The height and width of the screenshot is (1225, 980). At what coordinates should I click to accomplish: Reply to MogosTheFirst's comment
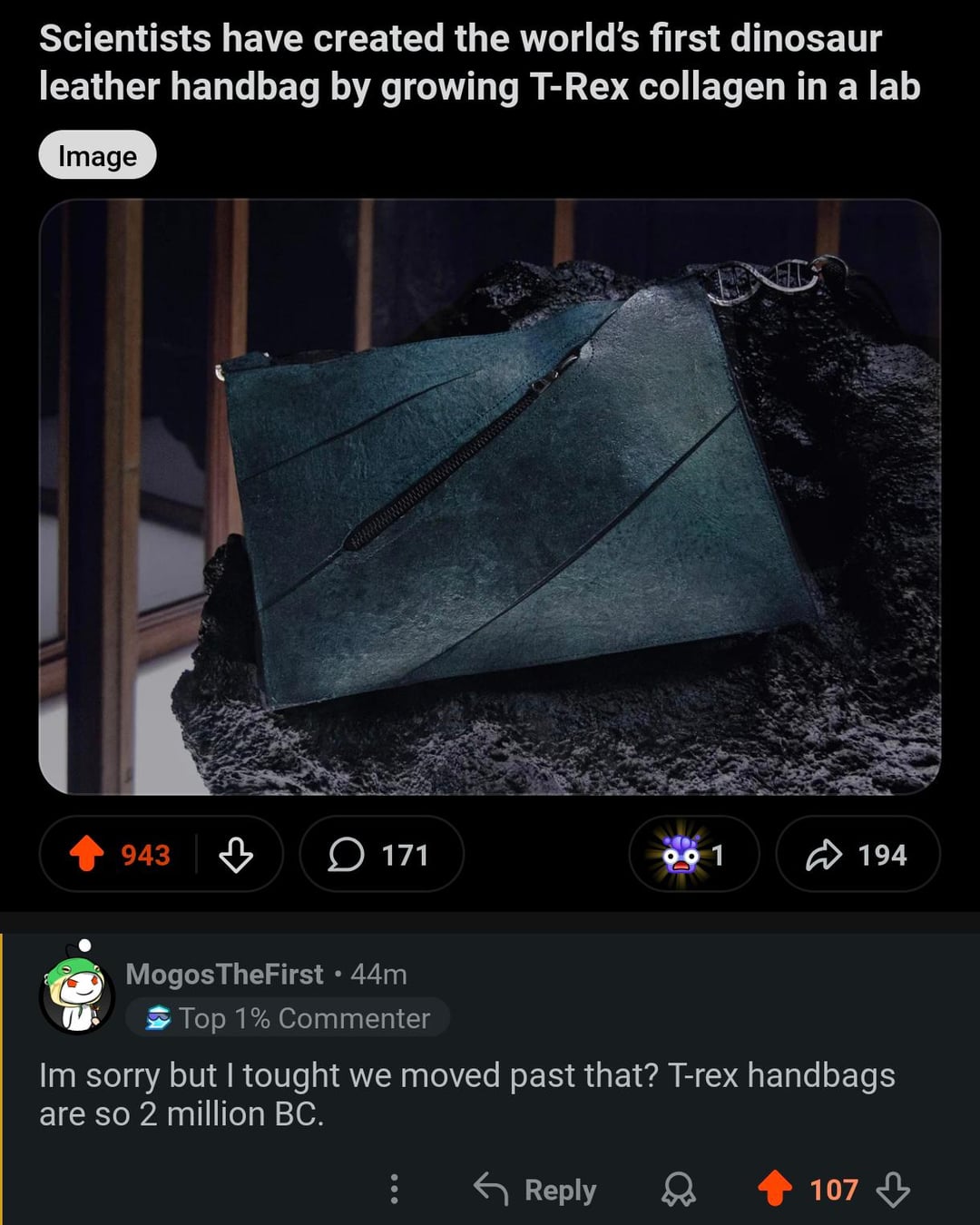pyautogui.click(x=536, y=1189)
